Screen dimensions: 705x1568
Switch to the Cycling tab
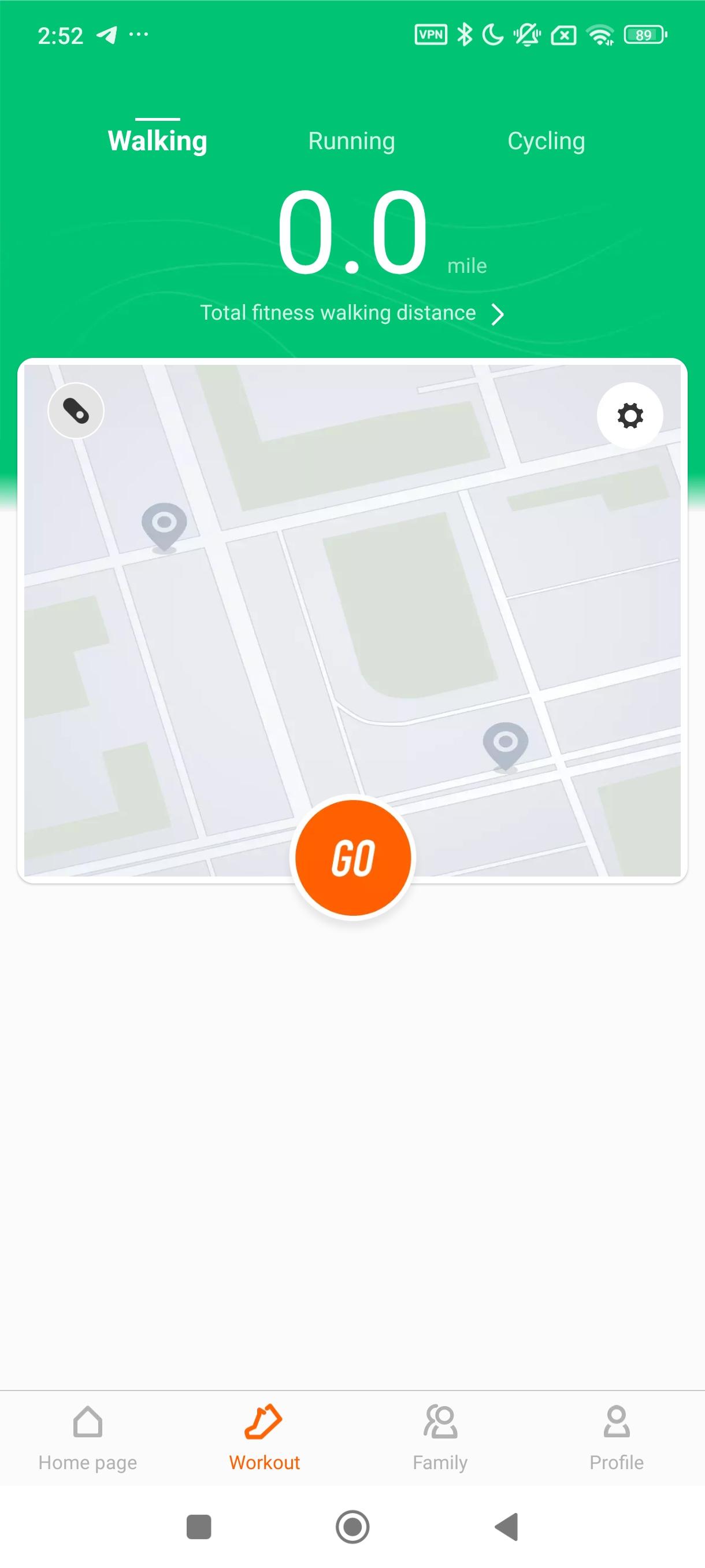tap(546, 141)
